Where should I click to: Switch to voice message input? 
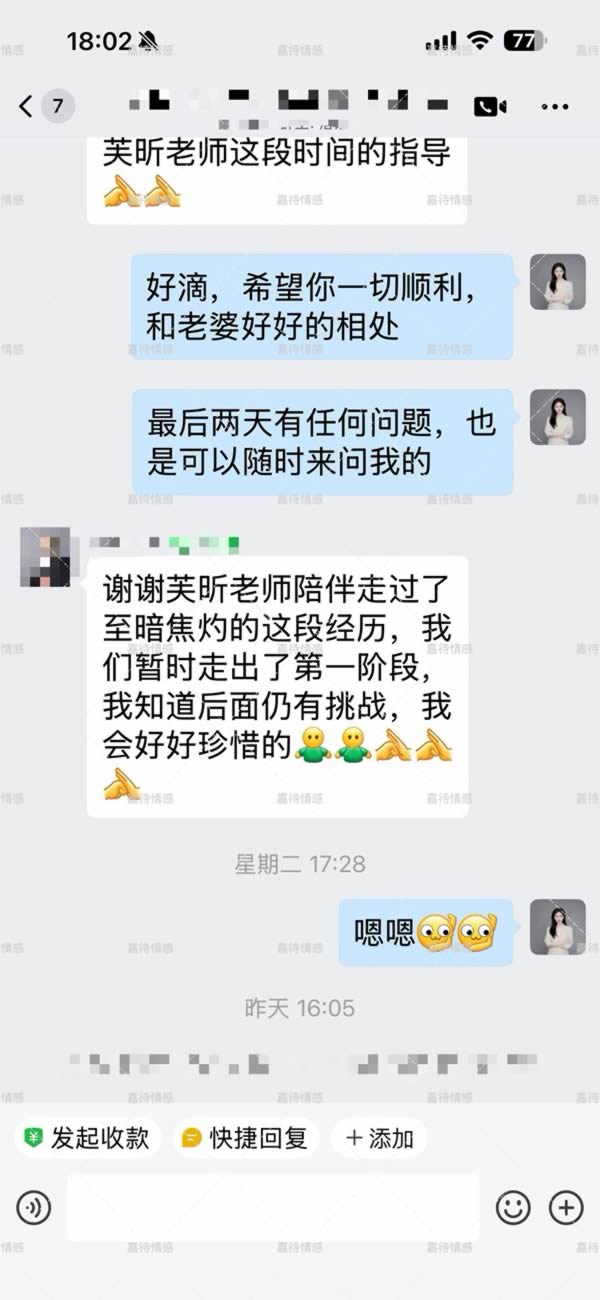(x=34, y=1208)
